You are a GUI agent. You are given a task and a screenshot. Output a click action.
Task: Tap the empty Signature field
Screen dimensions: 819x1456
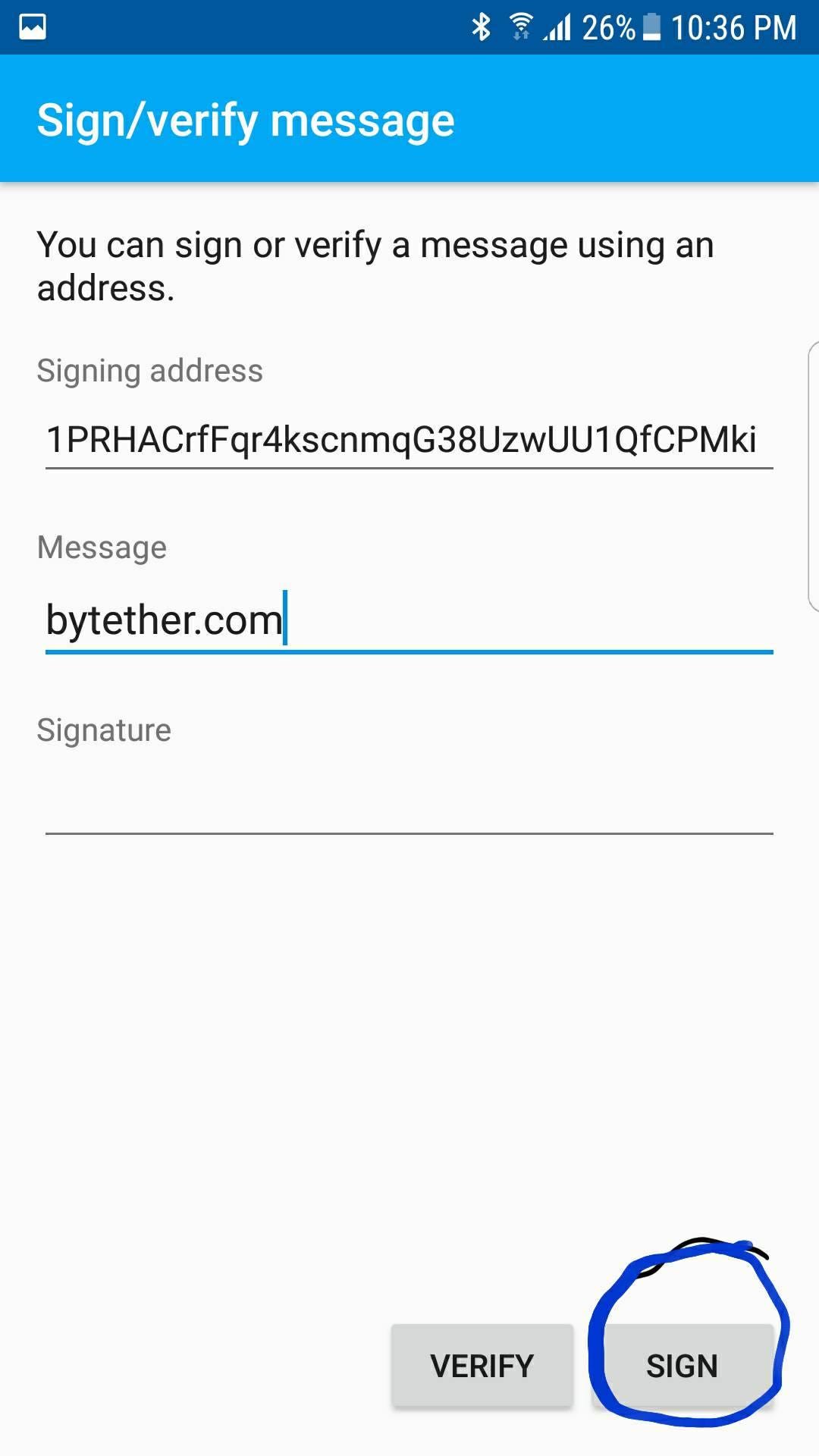(409, 804)
